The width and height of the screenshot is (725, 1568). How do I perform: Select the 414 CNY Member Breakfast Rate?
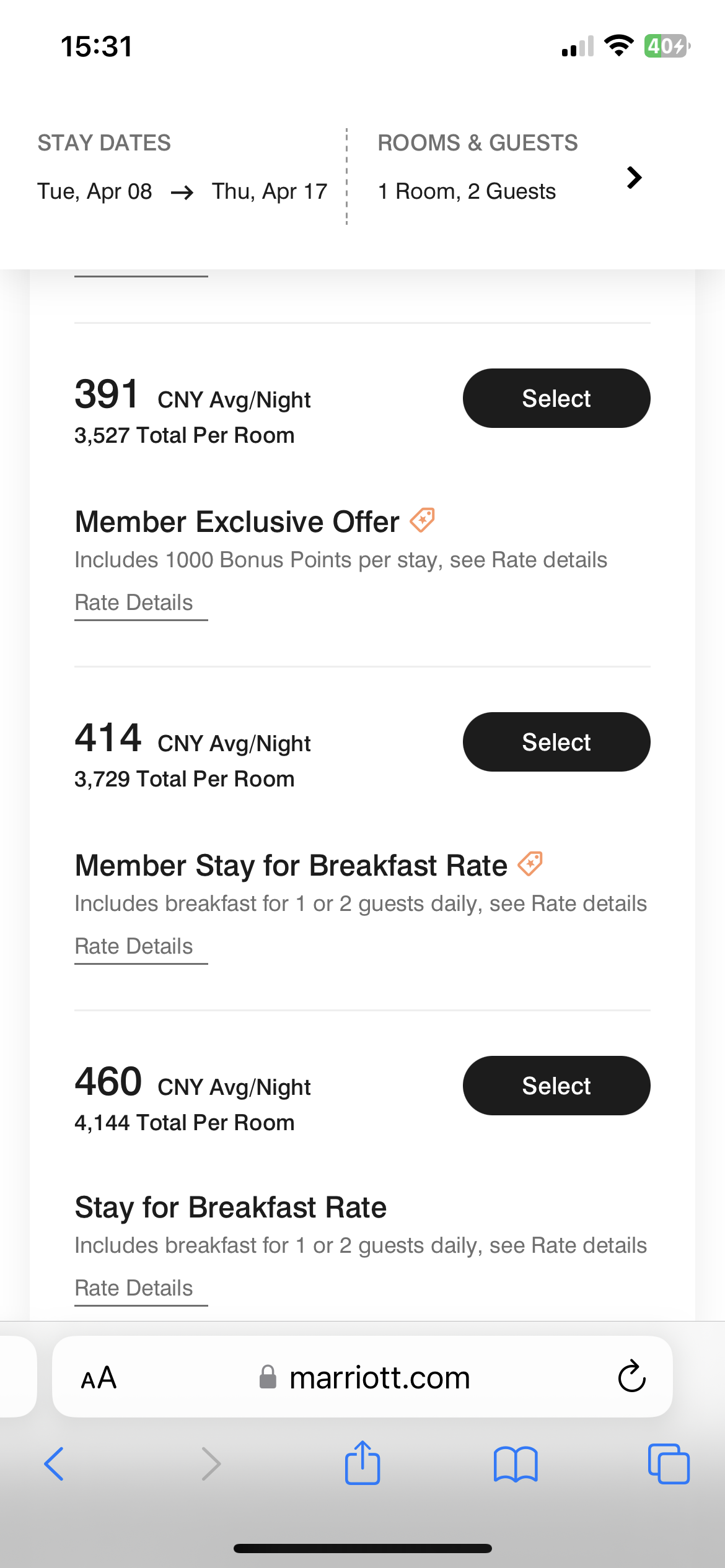pos(556,742)
